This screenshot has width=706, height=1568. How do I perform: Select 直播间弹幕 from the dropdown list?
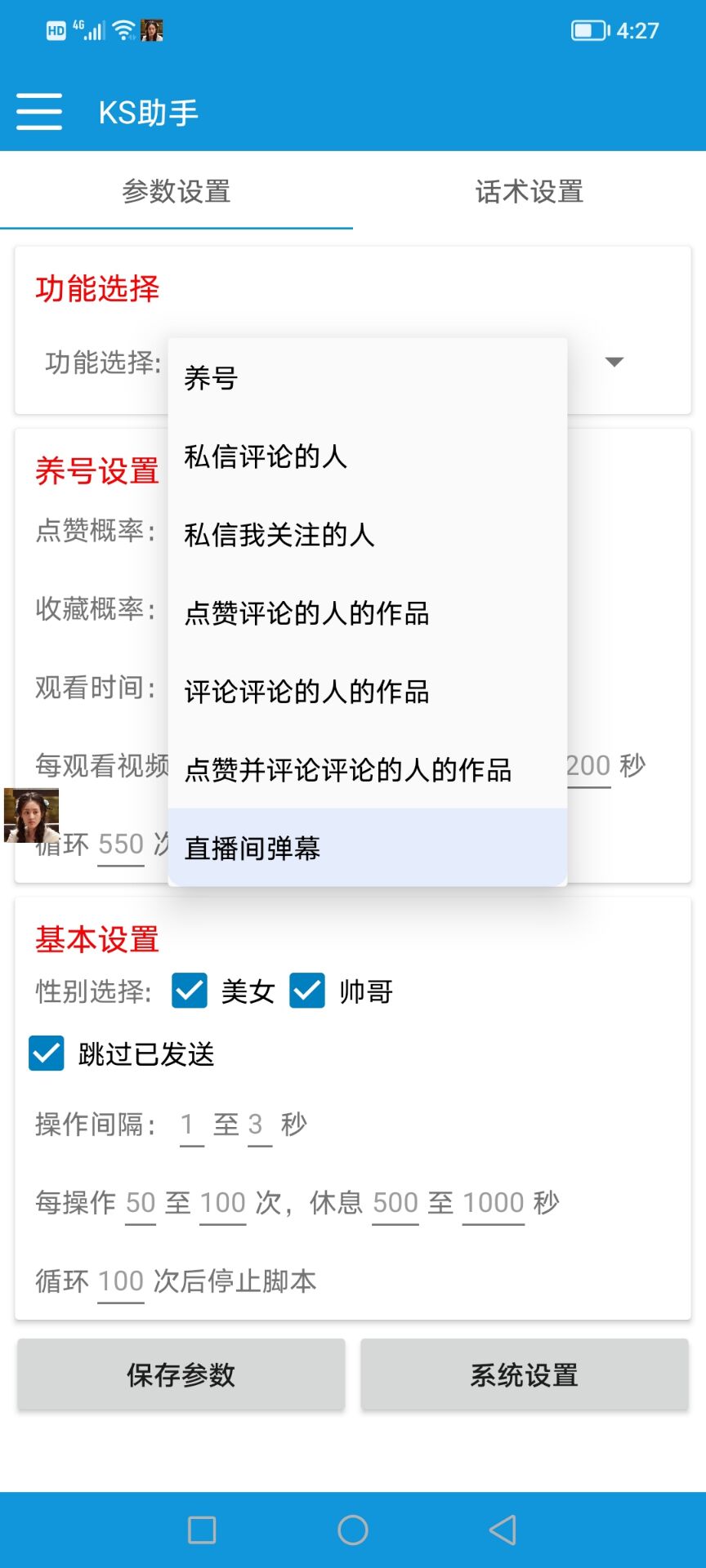(255, 848)
